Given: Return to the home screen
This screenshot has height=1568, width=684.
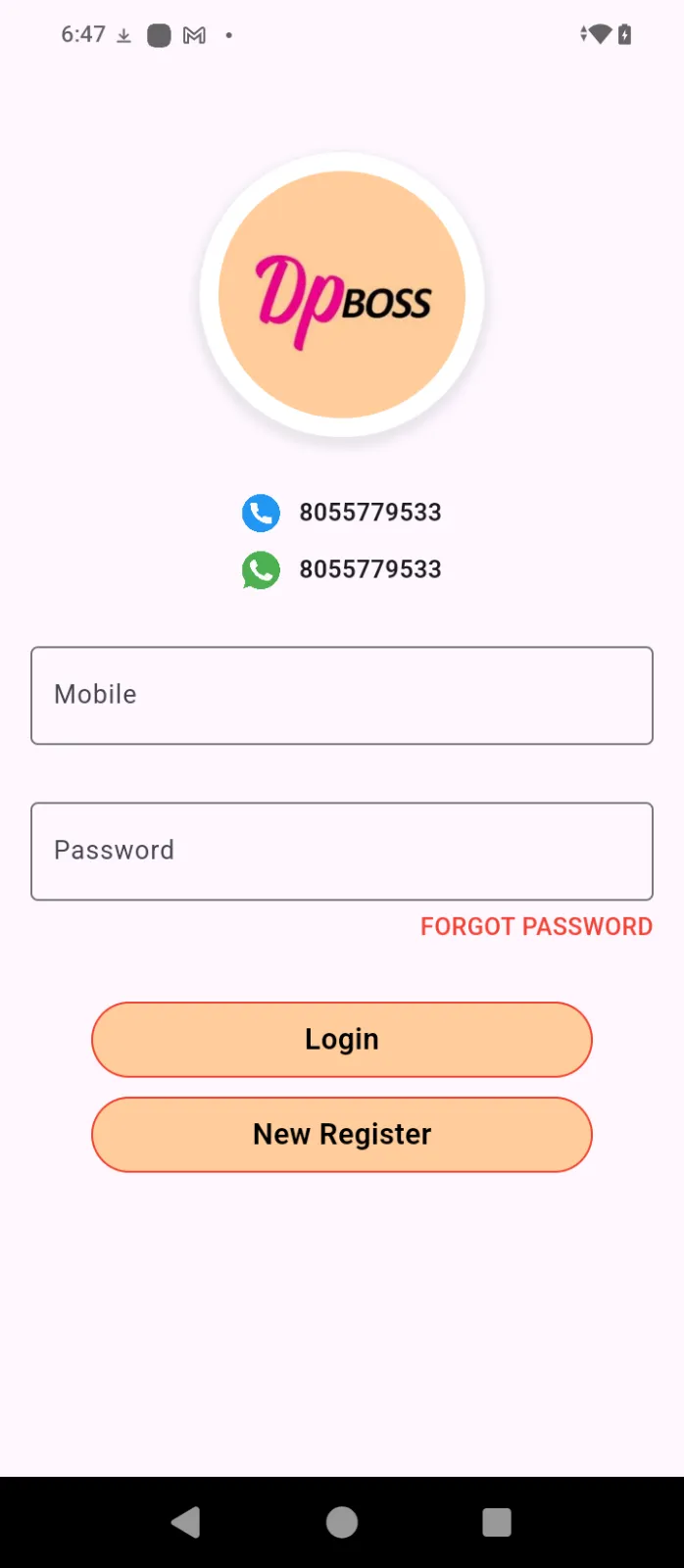Looking at the screenshot, I should tap(342, 1522).
